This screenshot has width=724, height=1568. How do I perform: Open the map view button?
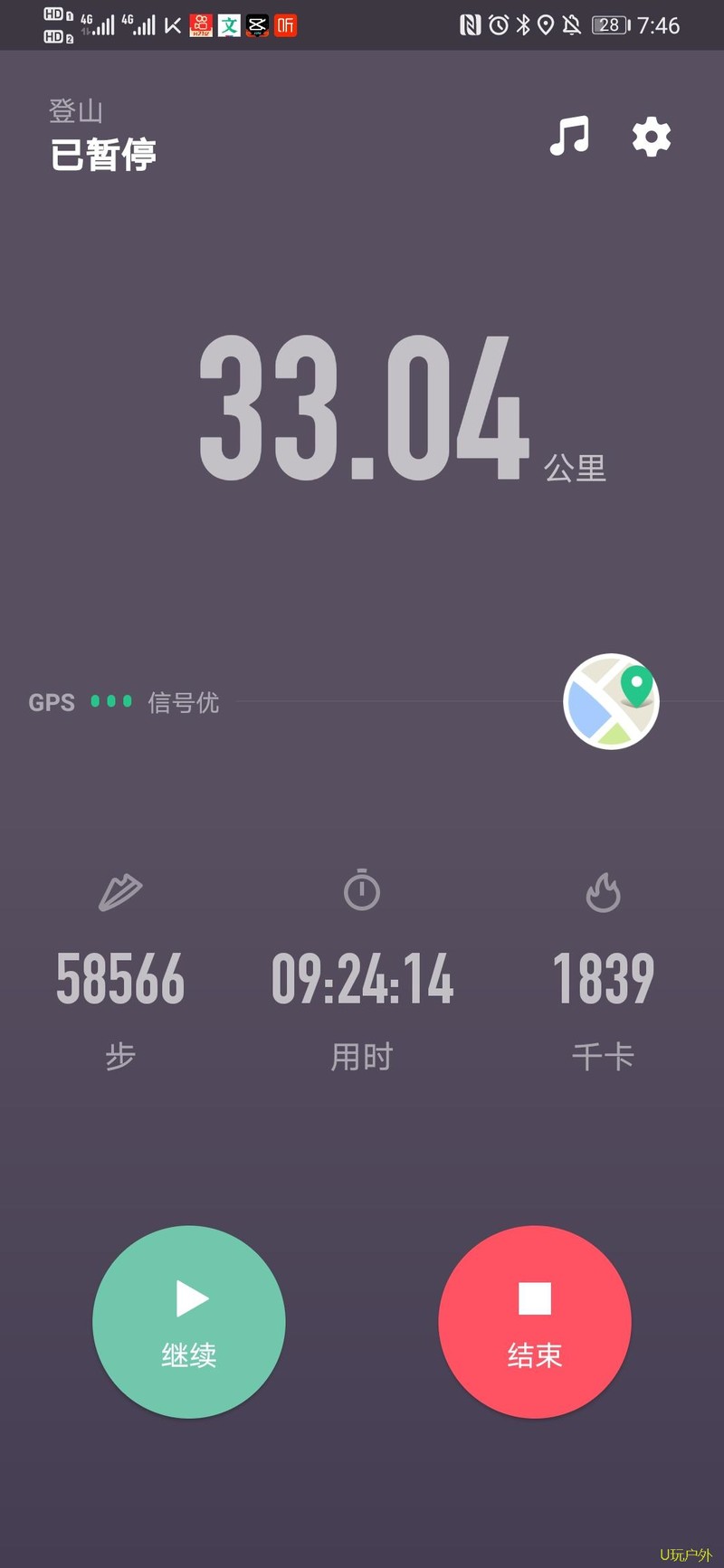[611, 701]
